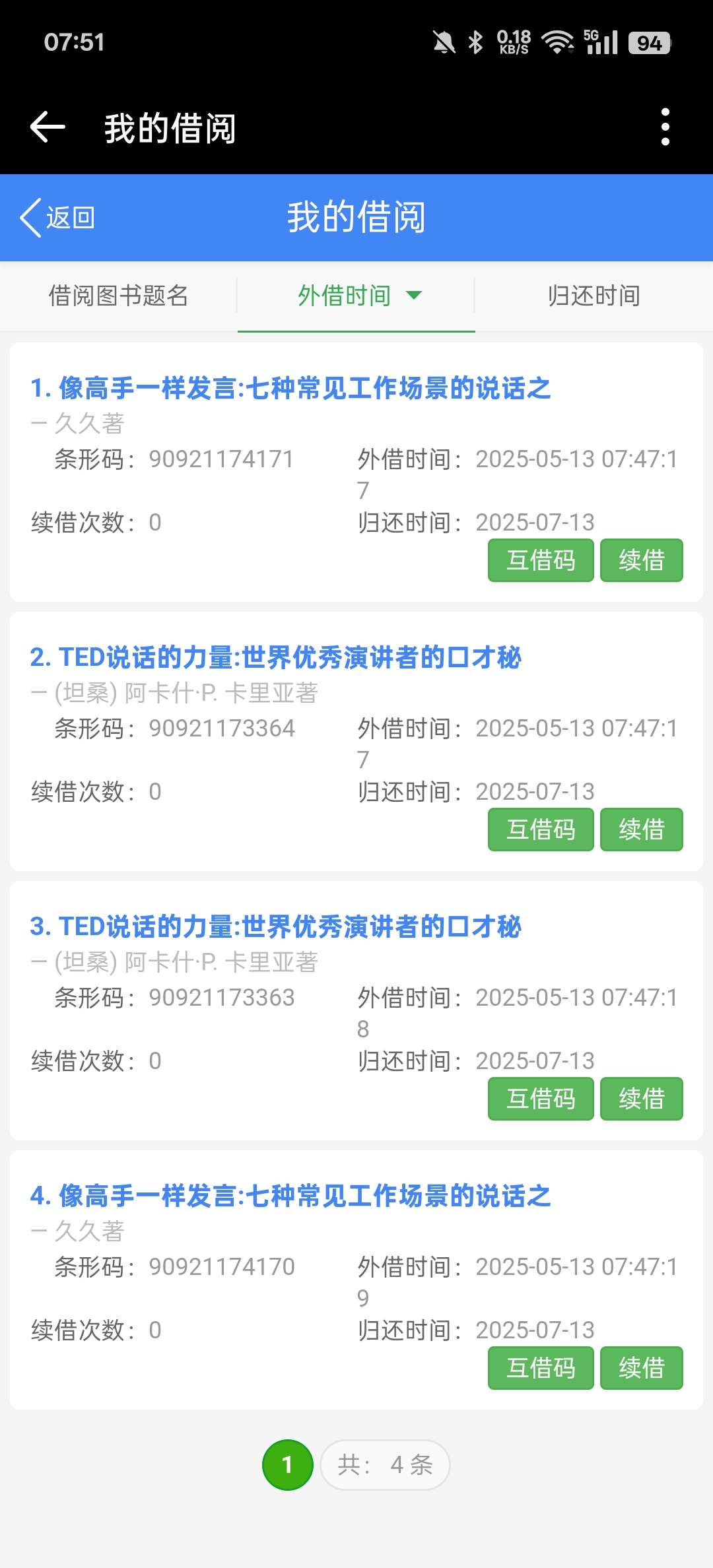Tap the back arrow in the top bar
Viewport: 713px width, 1568px height.
(48, 127)
